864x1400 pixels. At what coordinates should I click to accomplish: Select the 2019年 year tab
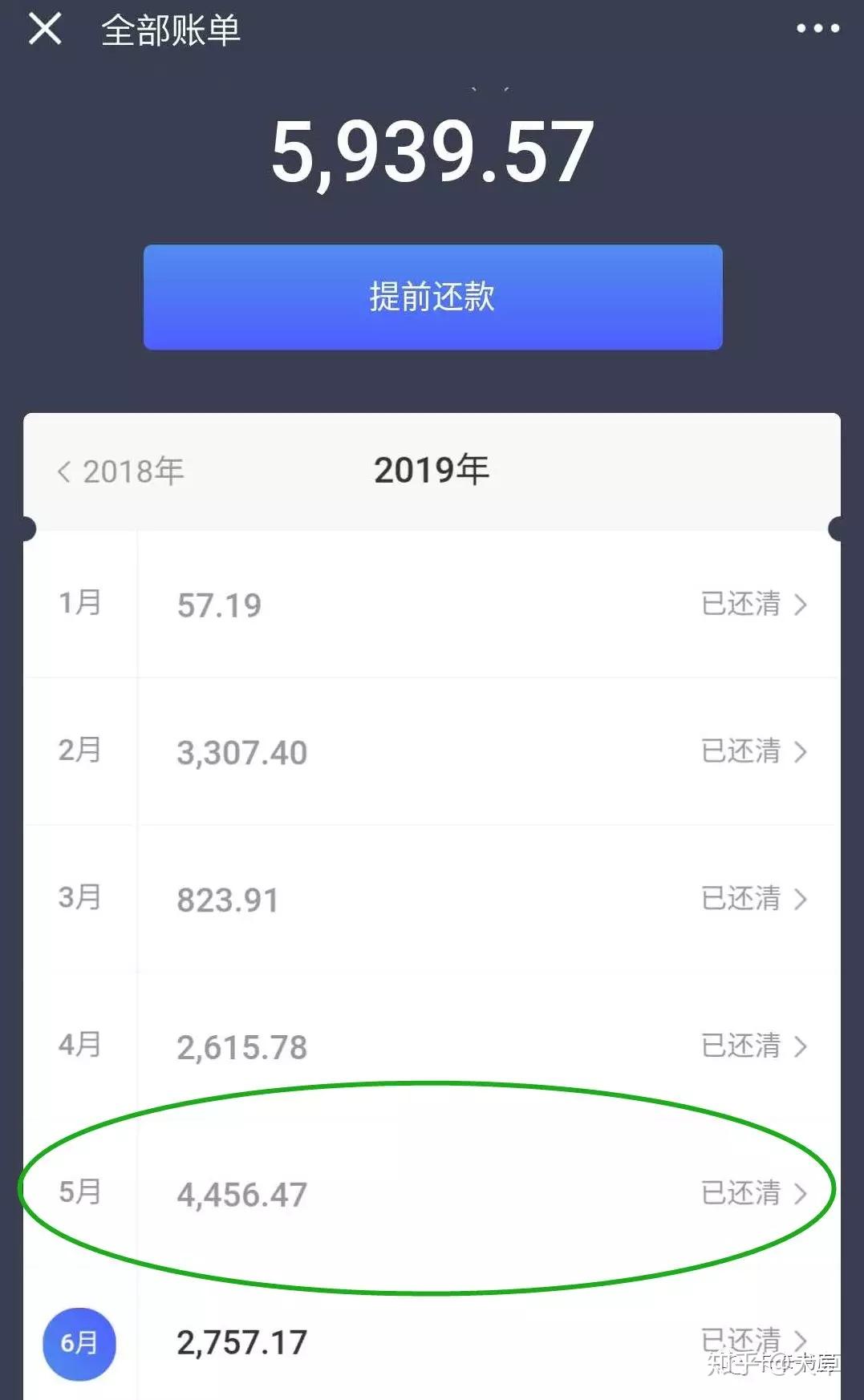tap(432, 470)
